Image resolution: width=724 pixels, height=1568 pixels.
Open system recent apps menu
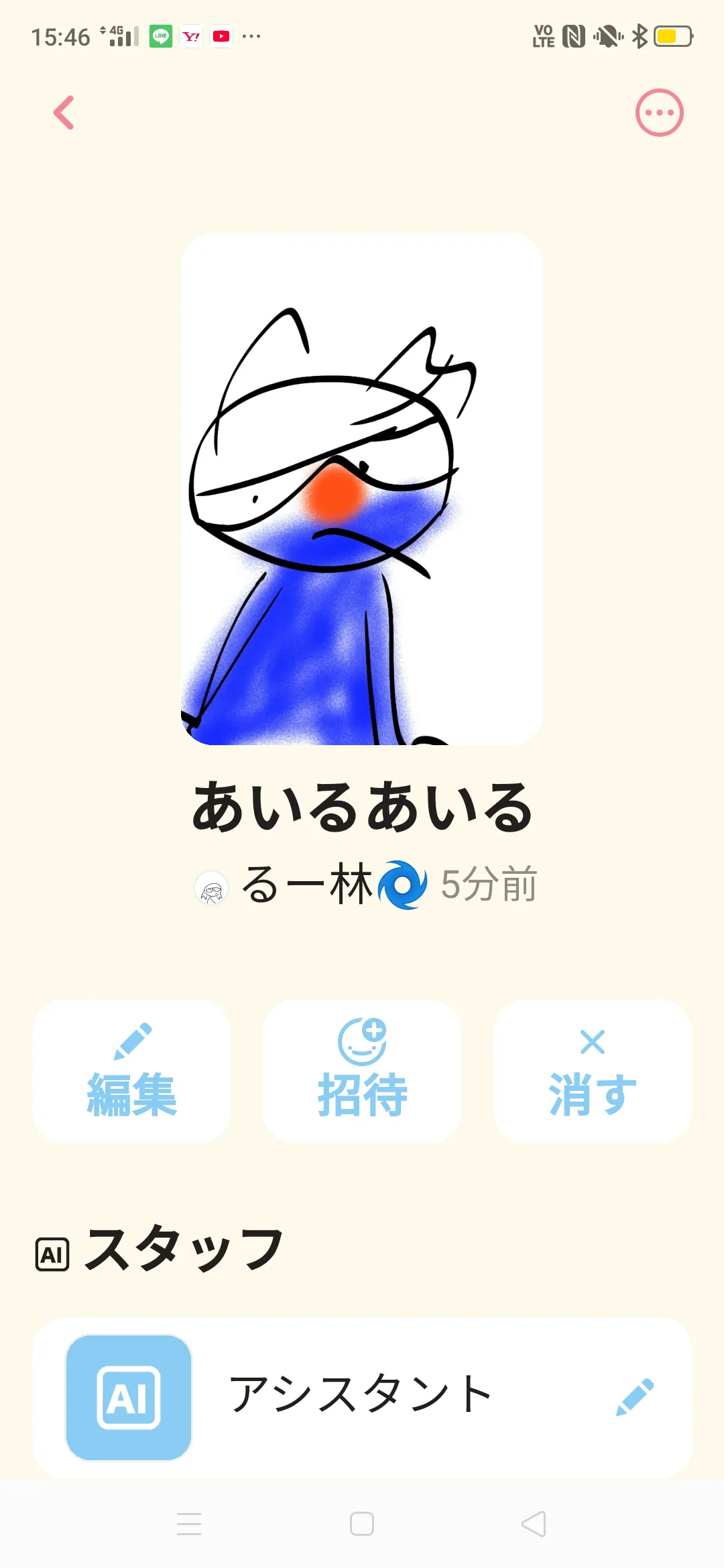189,1524
